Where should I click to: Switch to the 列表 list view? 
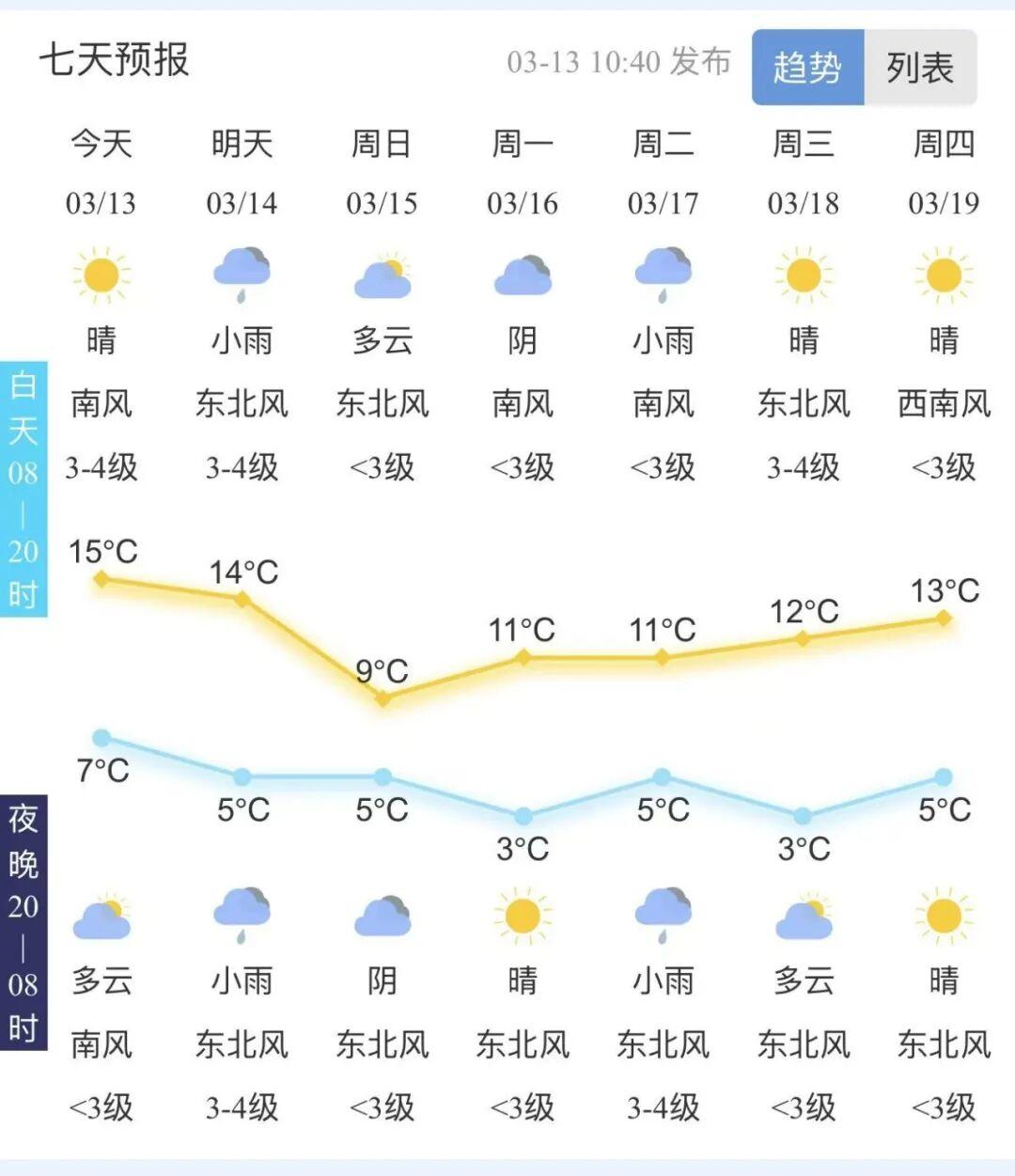(920, 68)
